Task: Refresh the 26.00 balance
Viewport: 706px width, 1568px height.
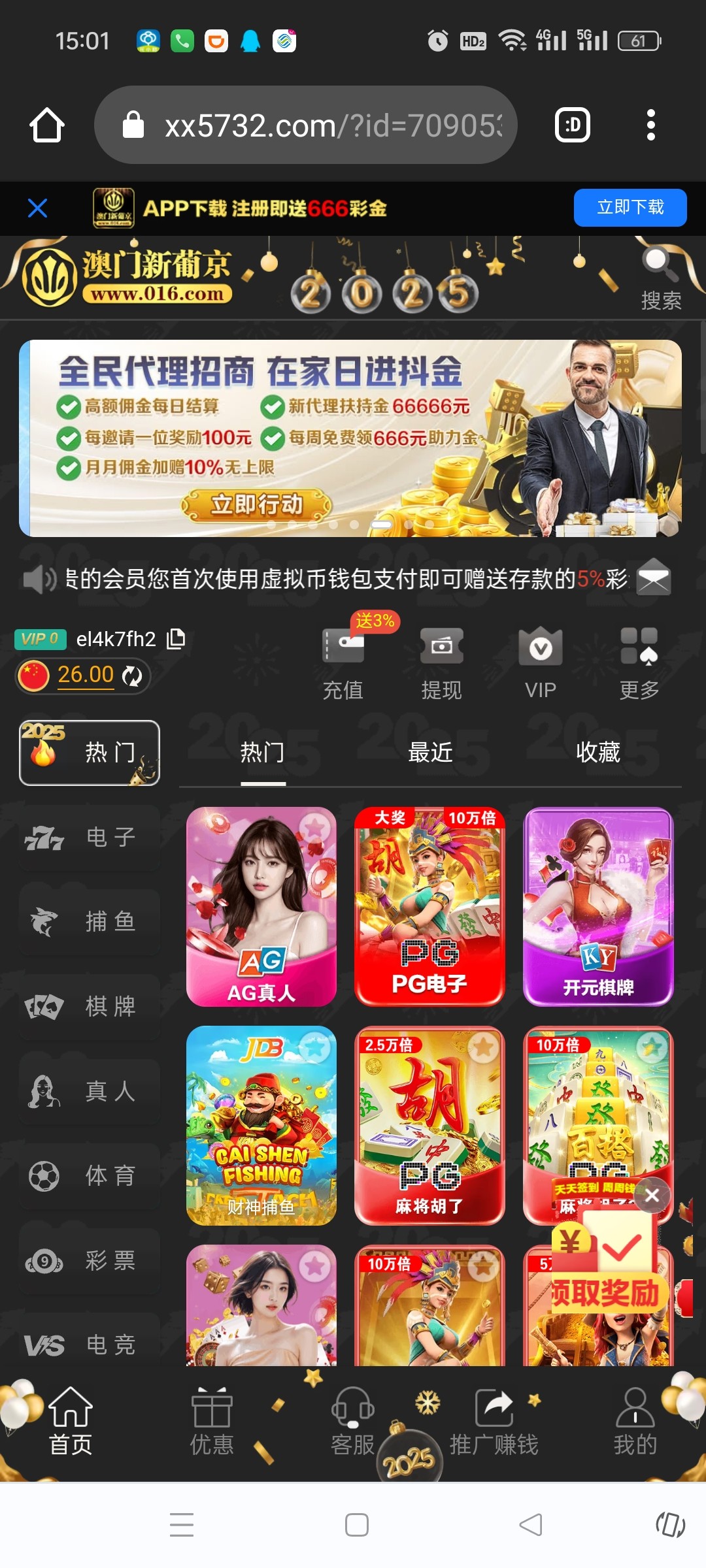Action: 132,676
